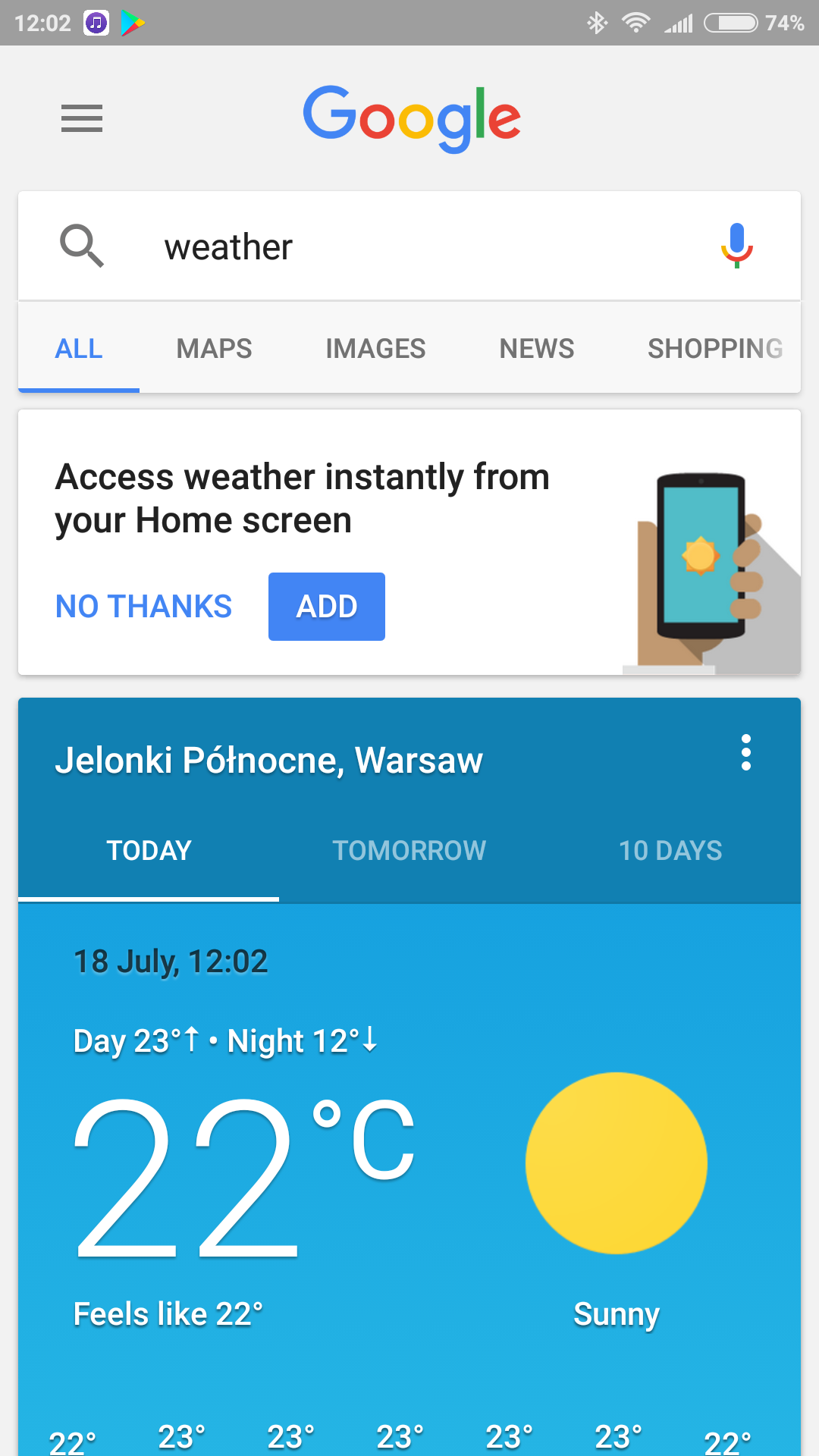Screen dimensions: 819x1456
Task: Open the weather card overflow menu
Action: (x=746, y=753)
